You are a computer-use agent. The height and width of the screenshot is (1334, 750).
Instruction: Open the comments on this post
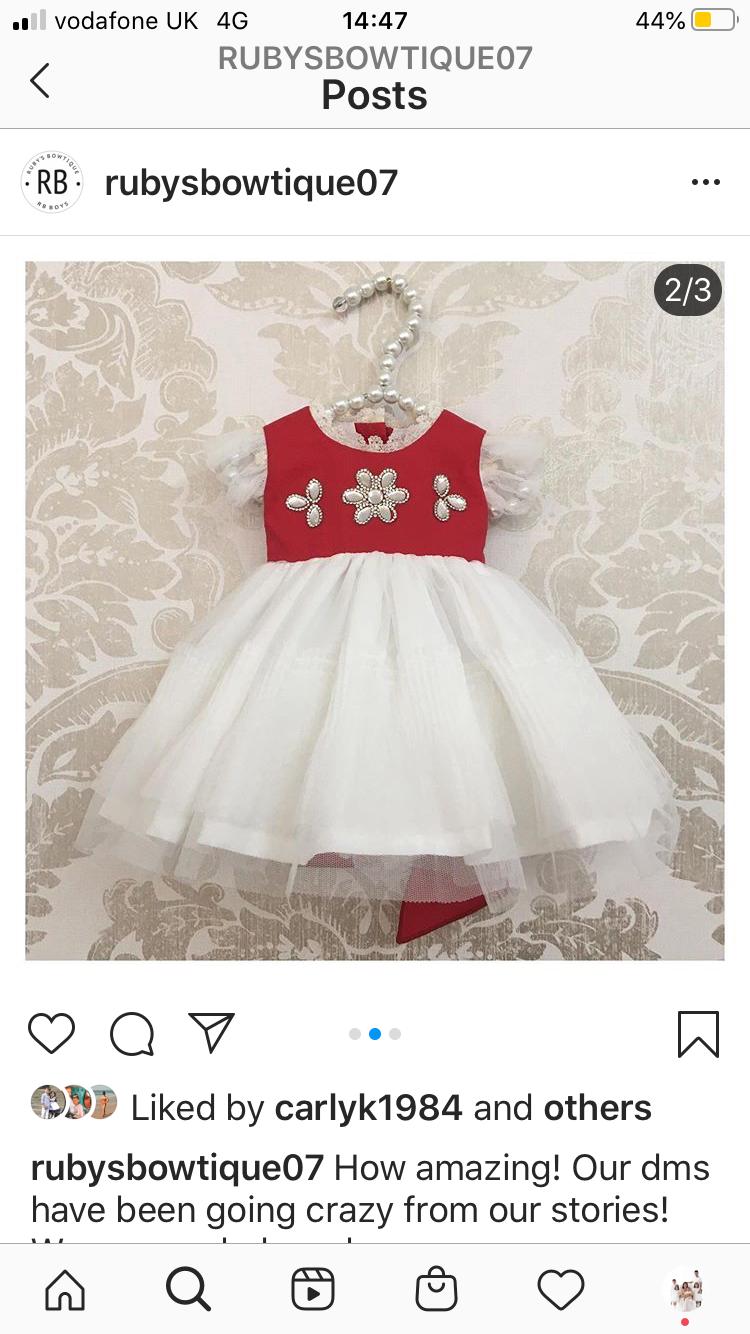point(132,1034)
